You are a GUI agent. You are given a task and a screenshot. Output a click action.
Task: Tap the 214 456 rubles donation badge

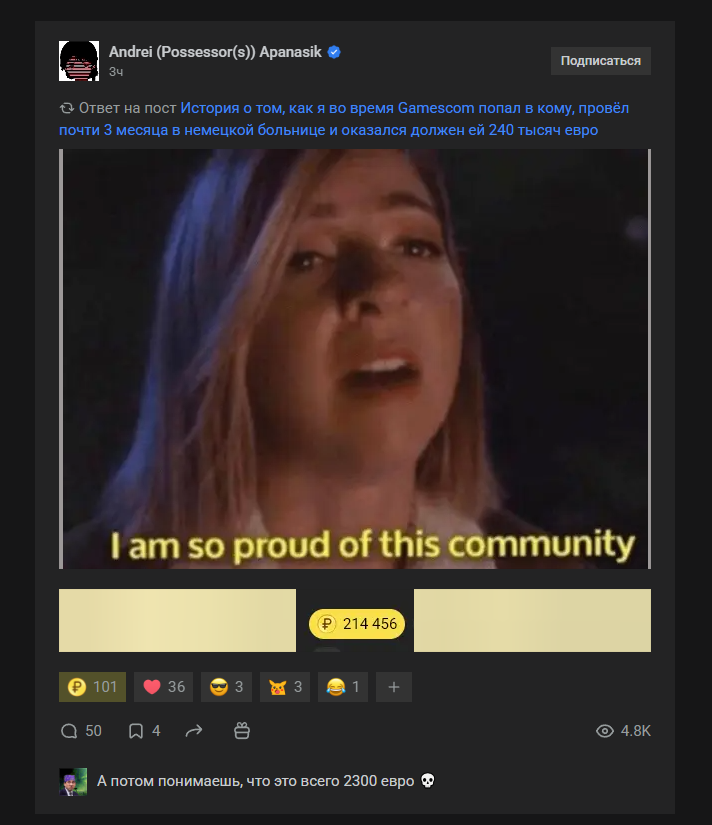point(357,624)
